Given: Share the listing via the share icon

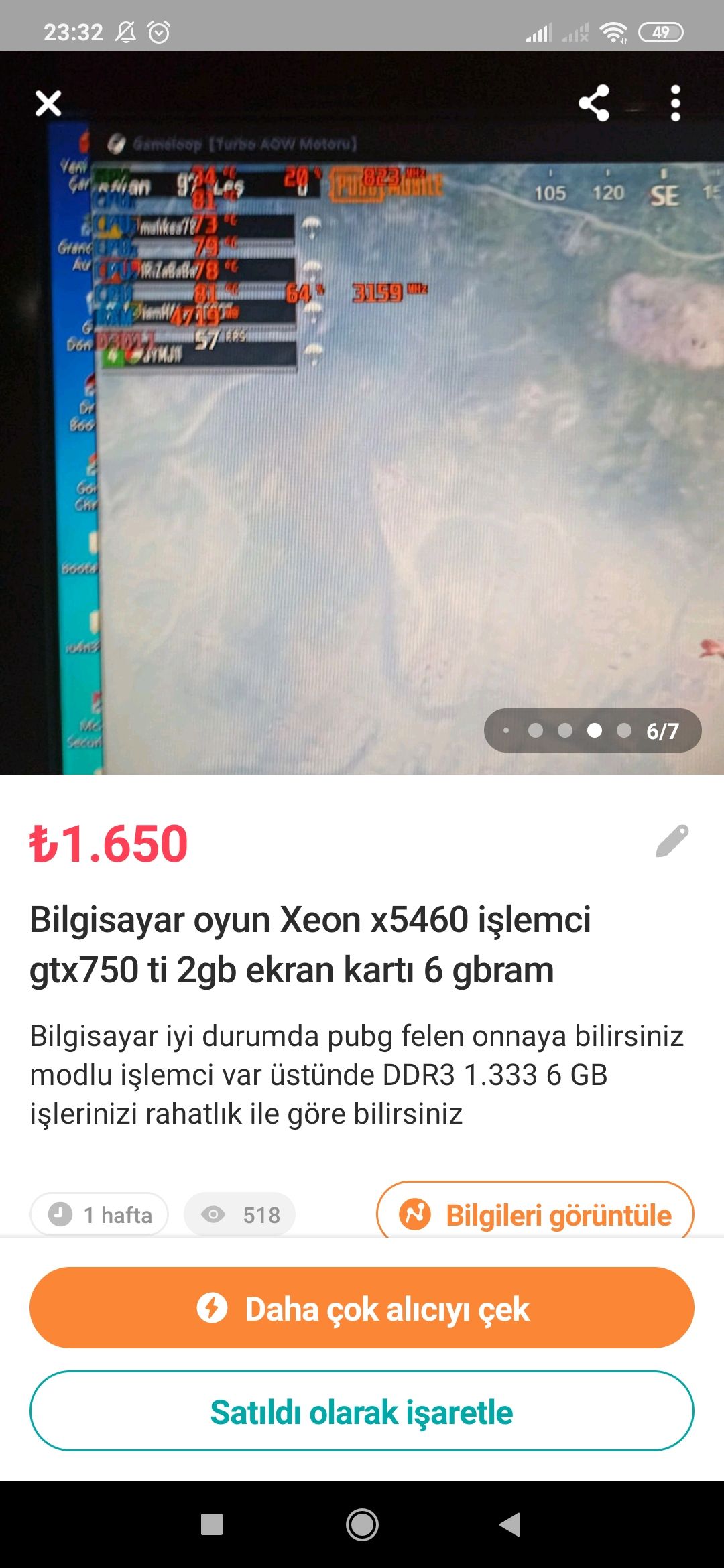Looking at the screenshot, I should pos(595,104).
